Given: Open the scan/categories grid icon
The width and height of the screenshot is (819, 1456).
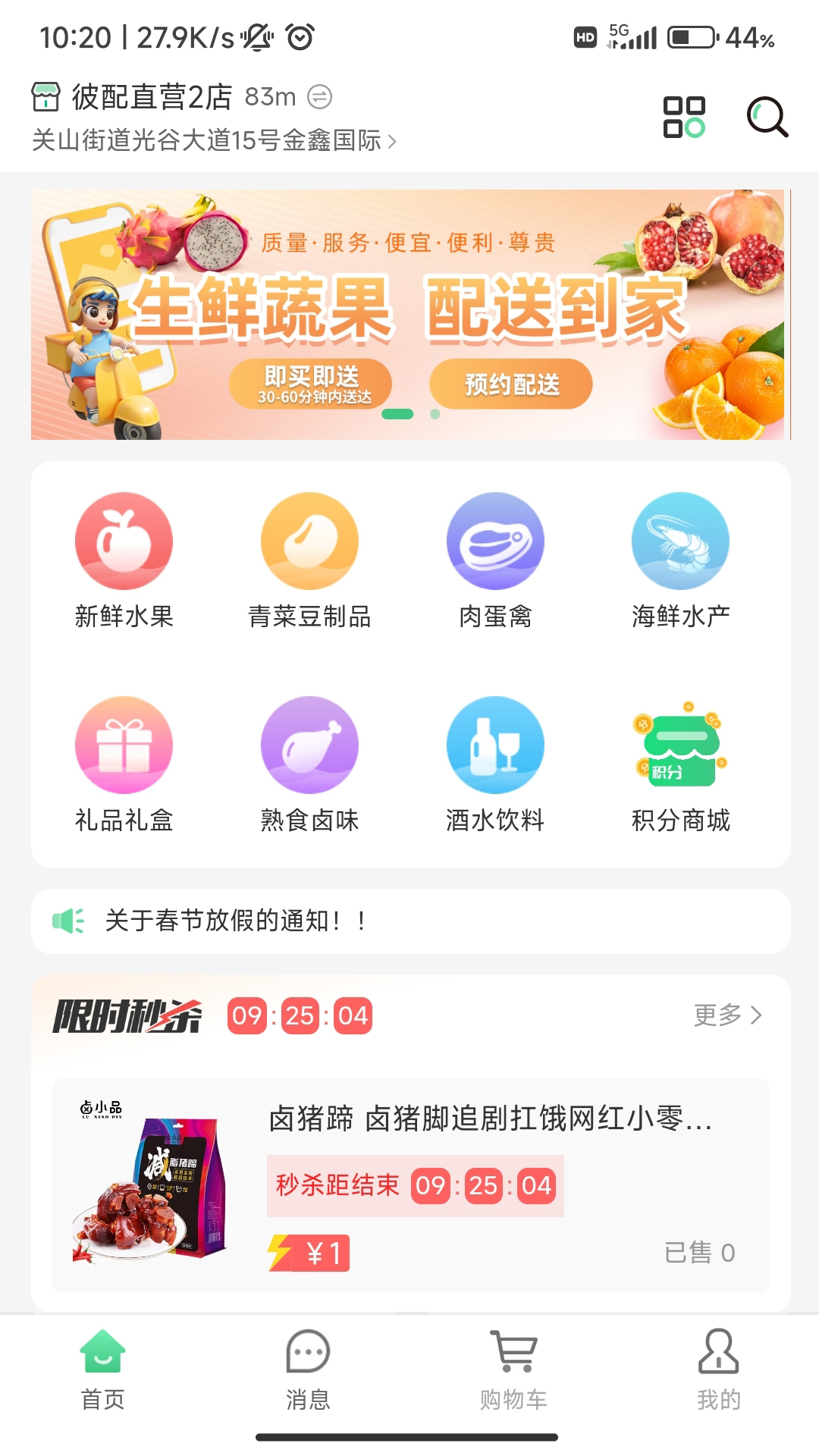Looking at the screenshot, I should coord(684,117).
